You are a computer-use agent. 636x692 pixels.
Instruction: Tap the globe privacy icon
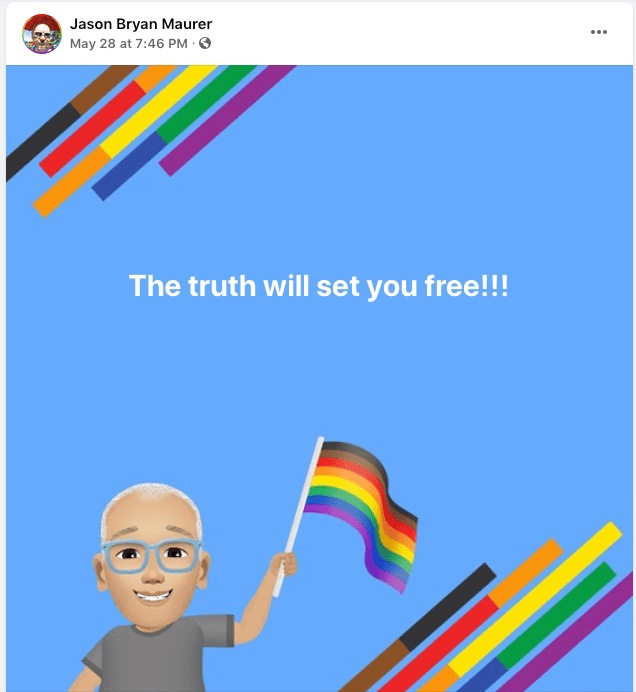(x=205, y=43)
